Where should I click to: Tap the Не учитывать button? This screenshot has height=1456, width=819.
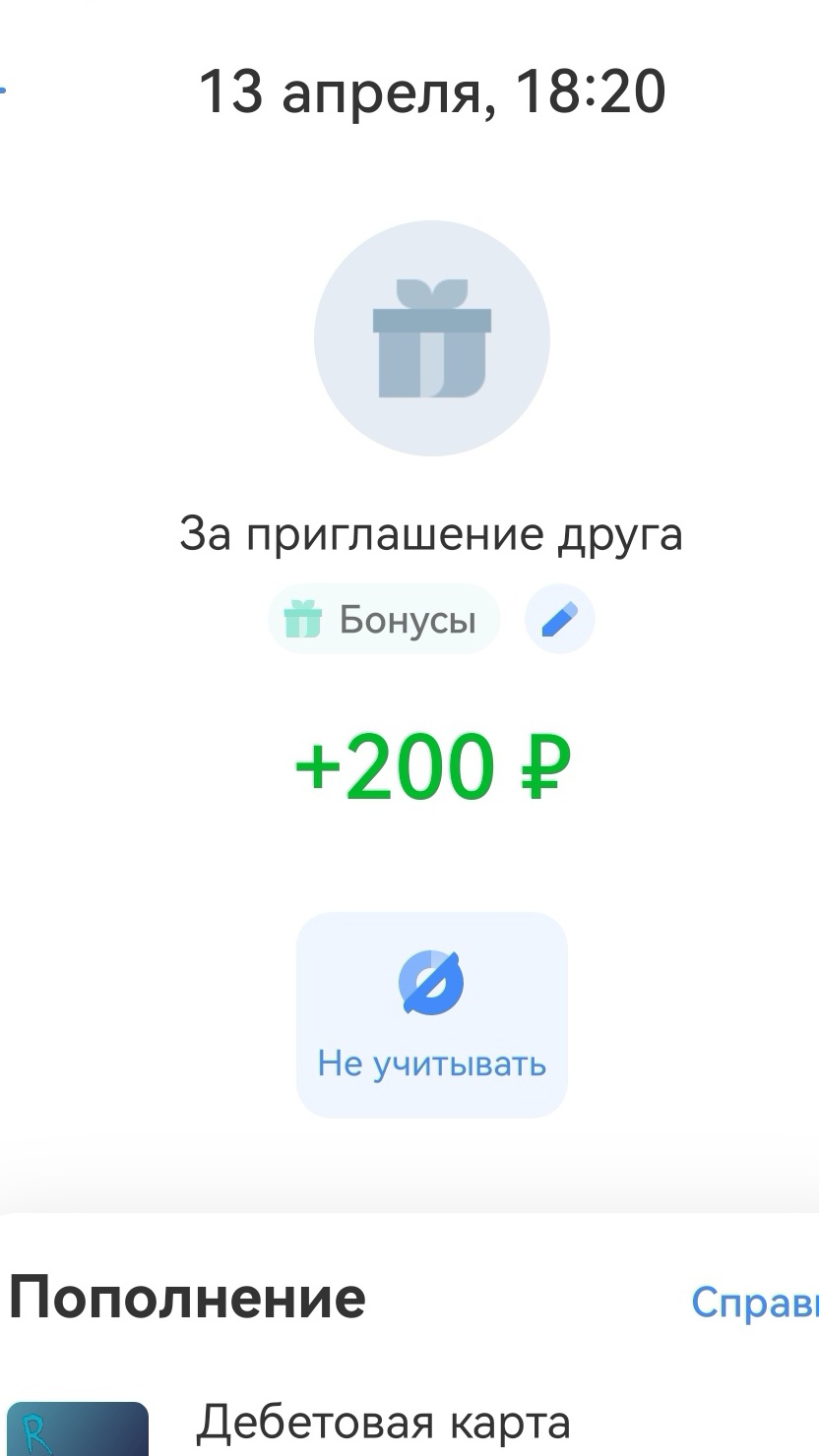click(x=431, y=1014)
